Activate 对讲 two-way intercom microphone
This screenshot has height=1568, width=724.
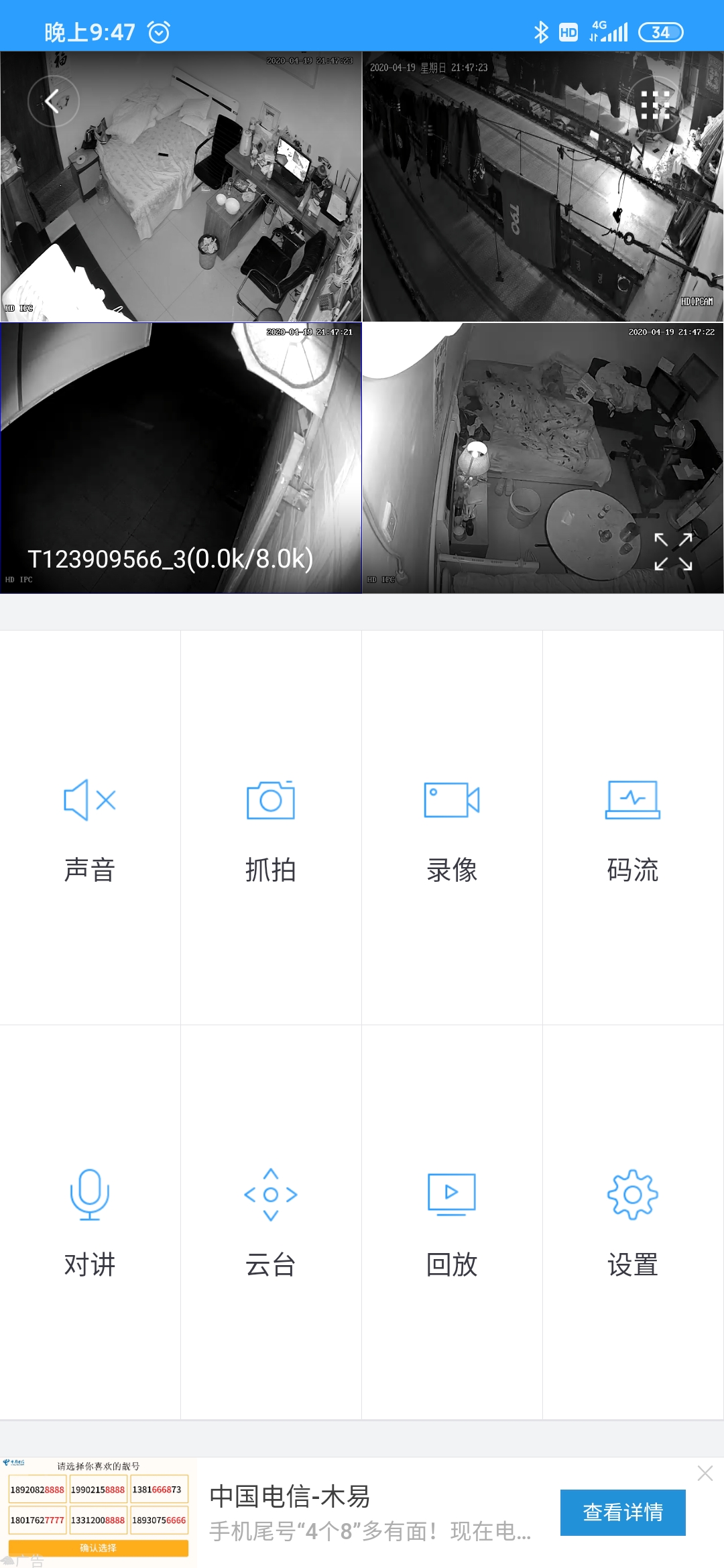point(90,1226)
